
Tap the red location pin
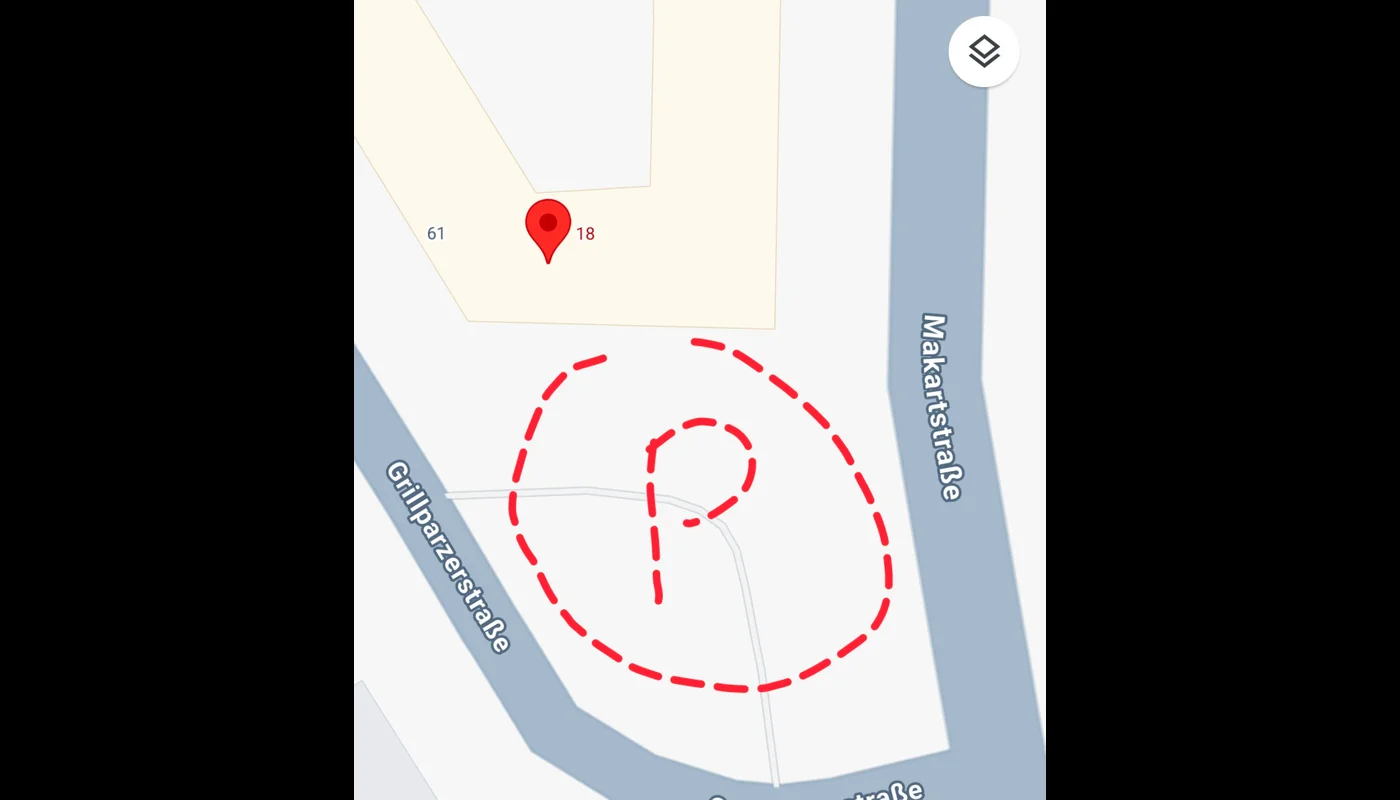[548, 226]
